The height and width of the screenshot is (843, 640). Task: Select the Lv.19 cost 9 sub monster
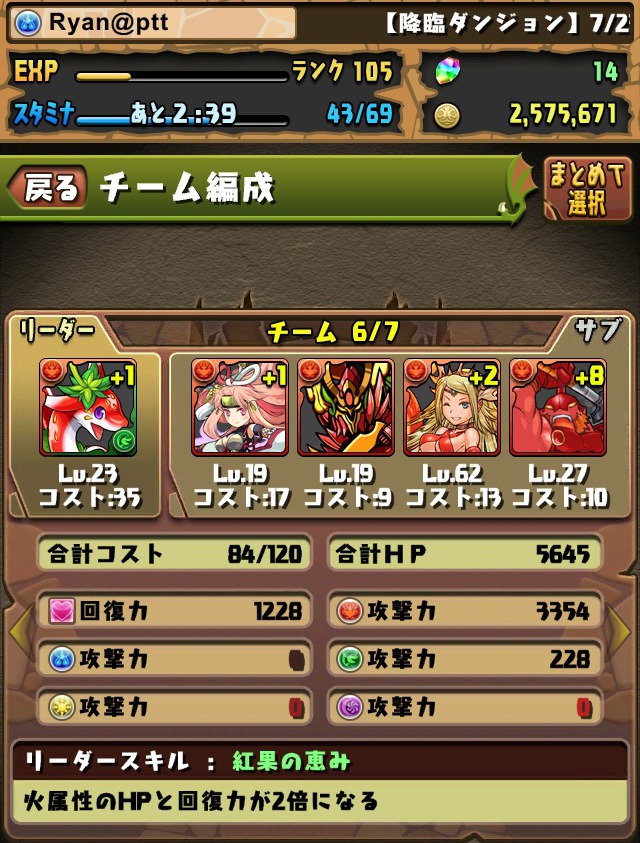345,407
